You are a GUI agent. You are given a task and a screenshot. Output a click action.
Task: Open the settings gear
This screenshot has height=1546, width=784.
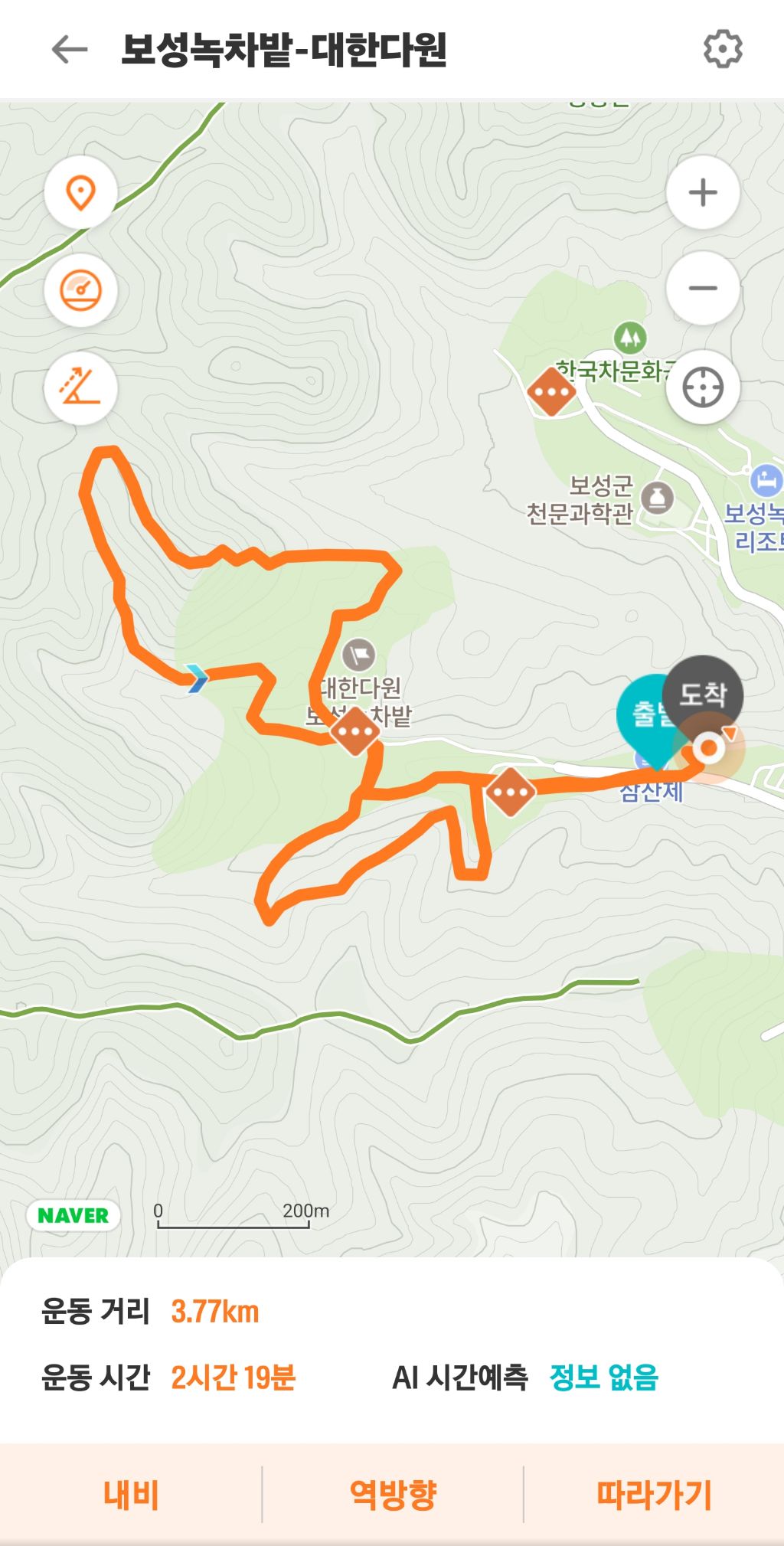[x=722, y=50]
